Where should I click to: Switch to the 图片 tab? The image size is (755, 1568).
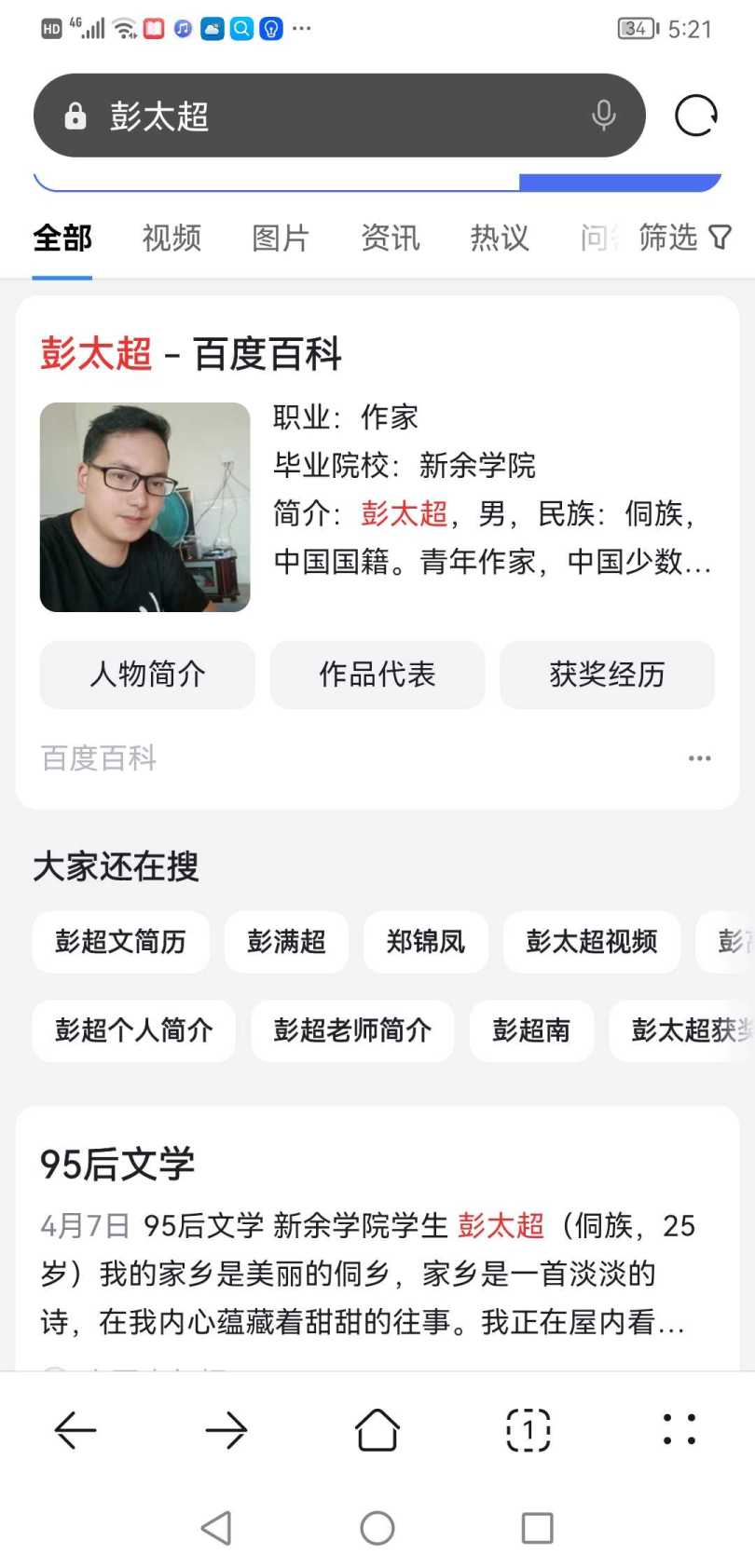[281, 238]
